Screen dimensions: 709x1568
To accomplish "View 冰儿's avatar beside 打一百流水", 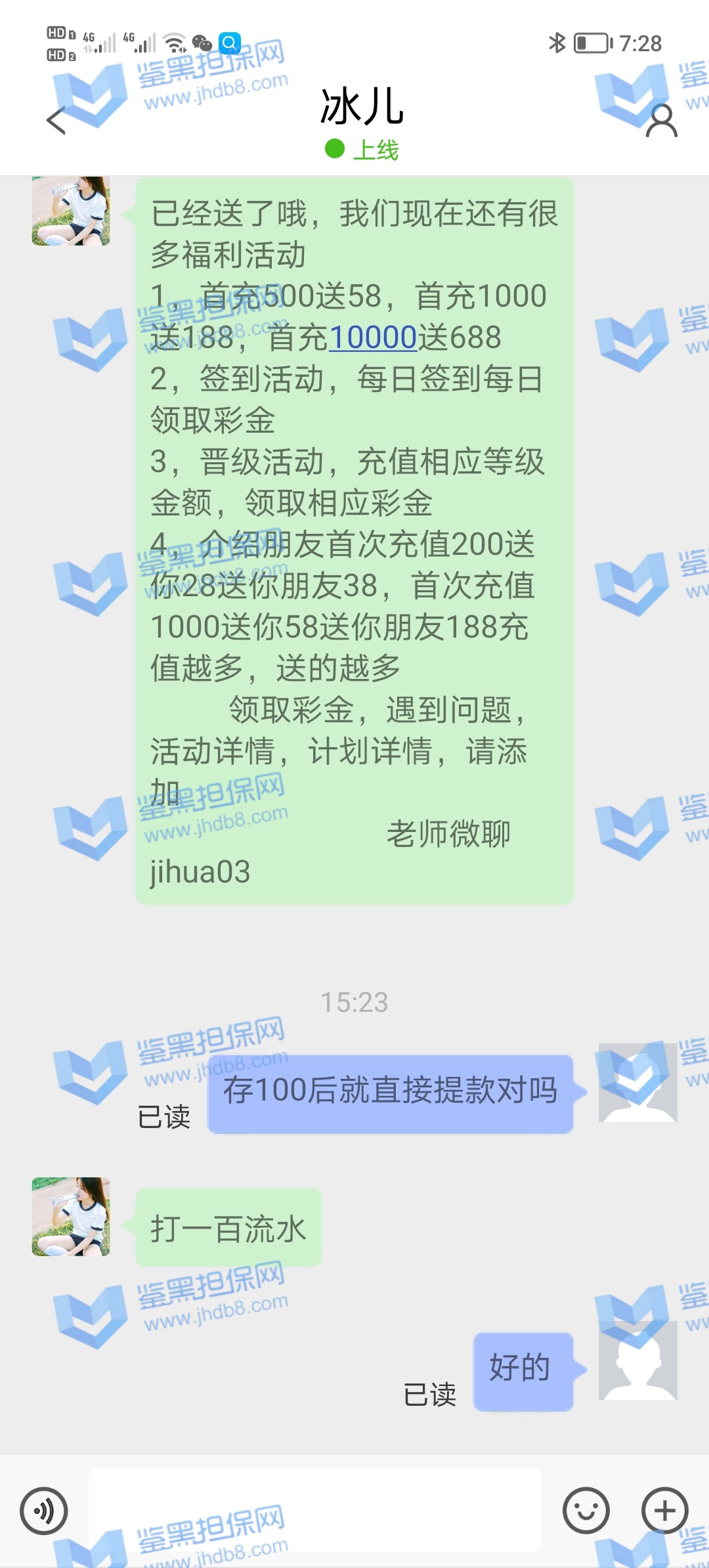I will tap(71, 1216).
